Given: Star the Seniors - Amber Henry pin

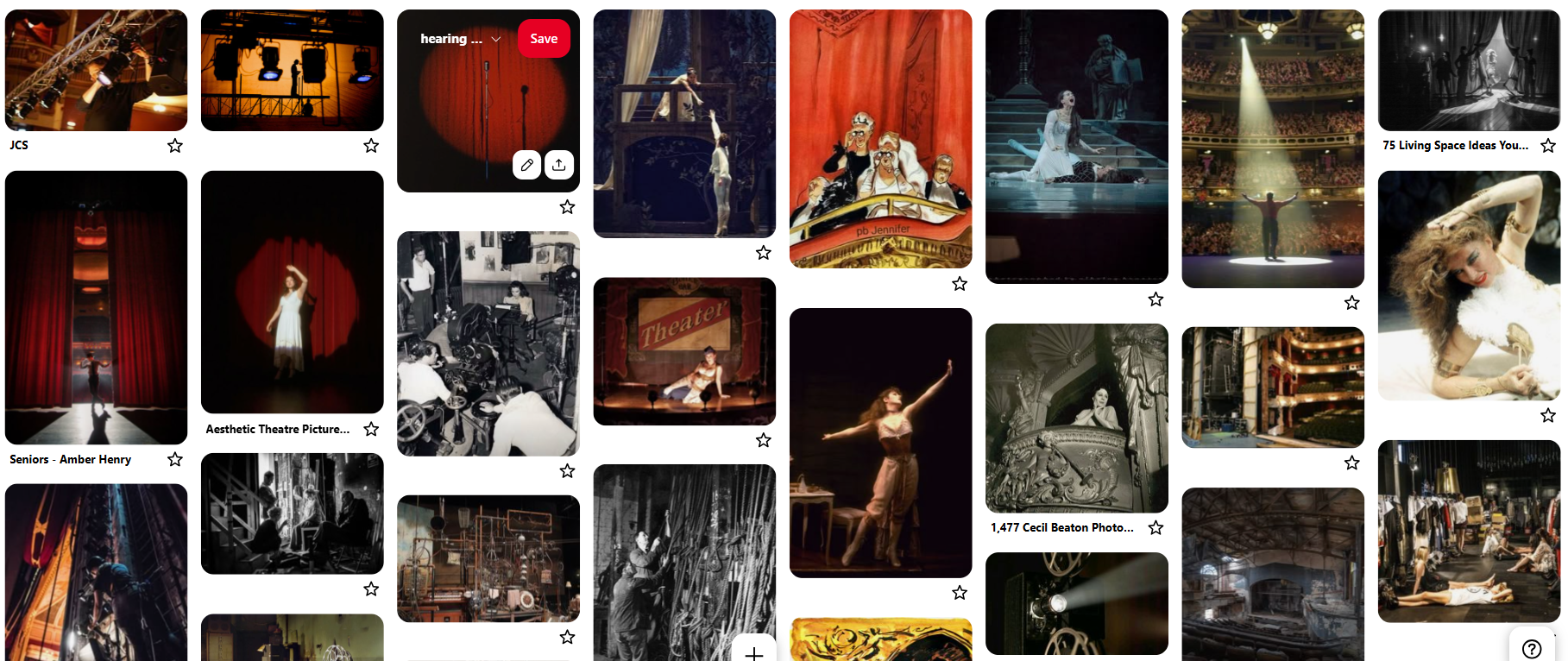Looking at the screenshot, I should pyautogui.click(x=175, y=460).
